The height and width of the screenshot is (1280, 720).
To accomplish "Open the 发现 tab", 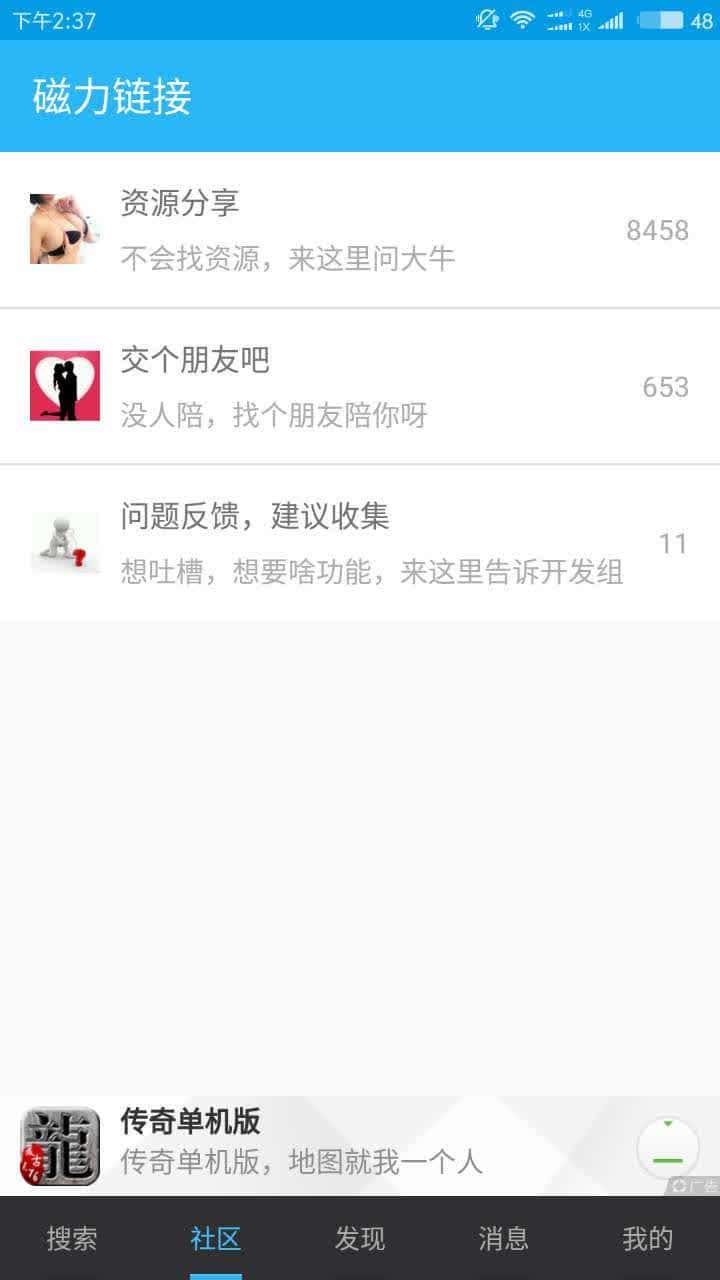I will [359, 1238].
